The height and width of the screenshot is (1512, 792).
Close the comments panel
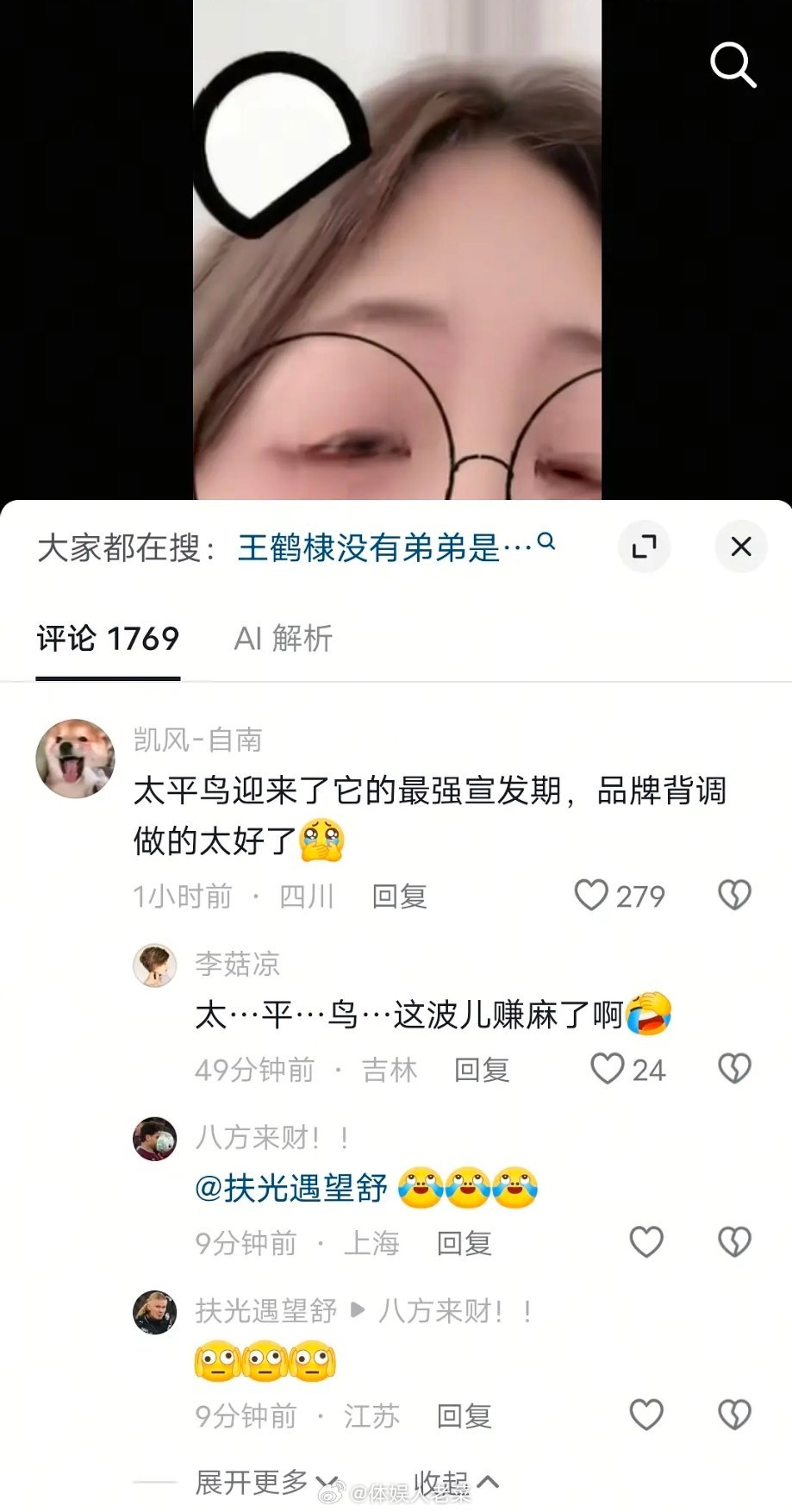click(741, 547)
